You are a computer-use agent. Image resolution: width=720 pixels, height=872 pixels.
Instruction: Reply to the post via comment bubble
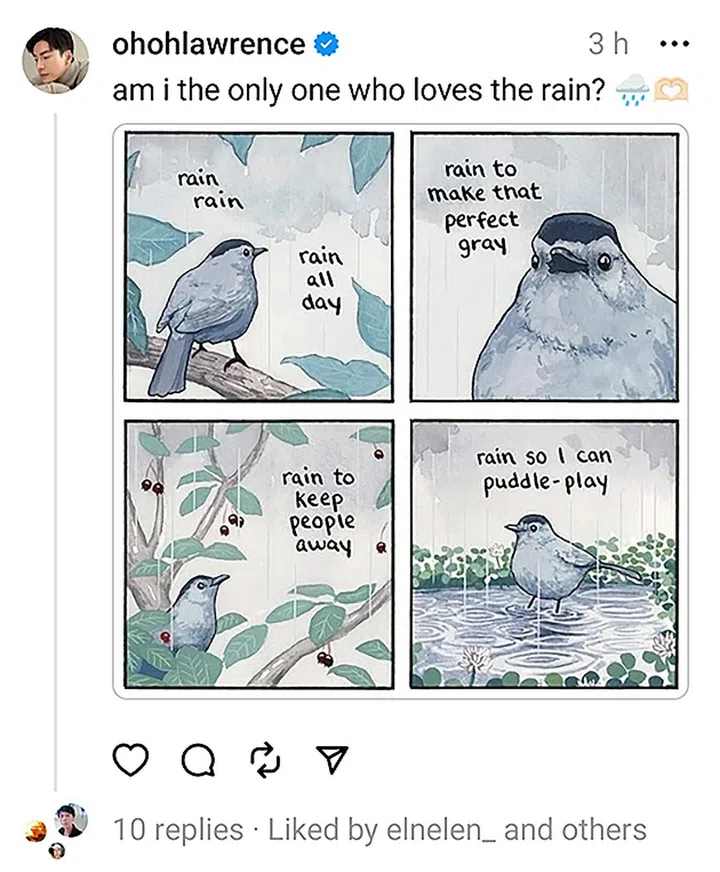(x=198, y=762)
